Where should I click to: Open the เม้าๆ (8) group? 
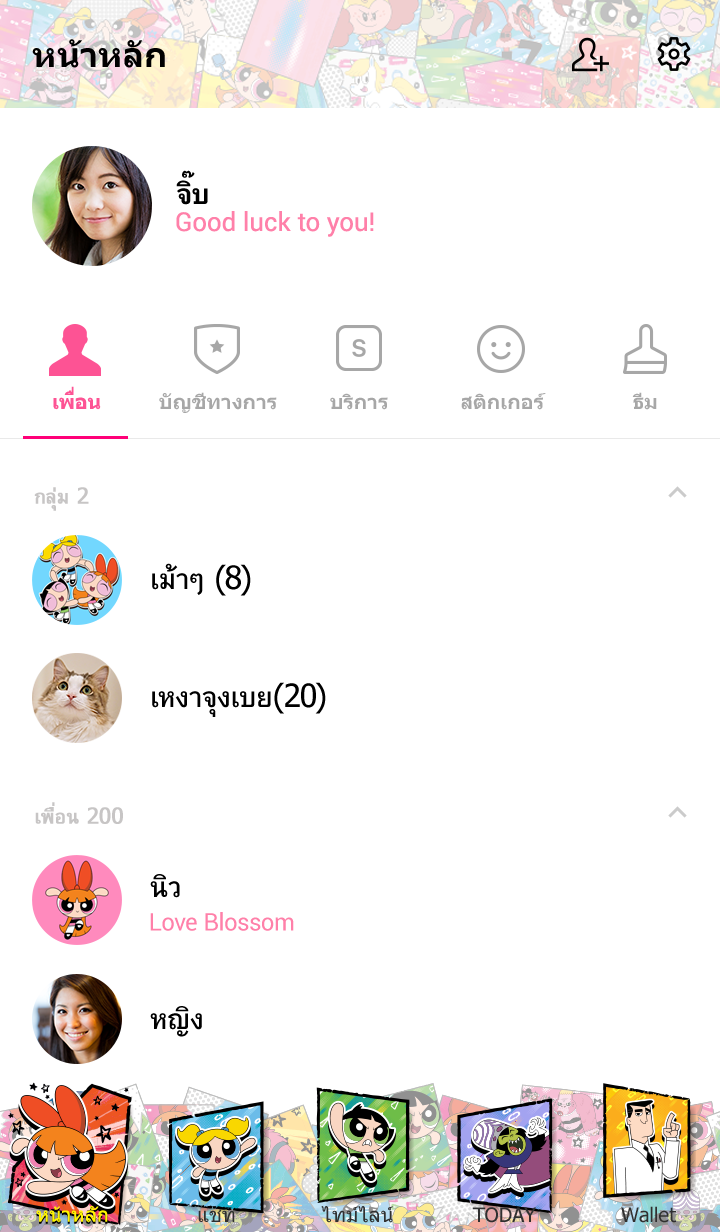point(200,580)
